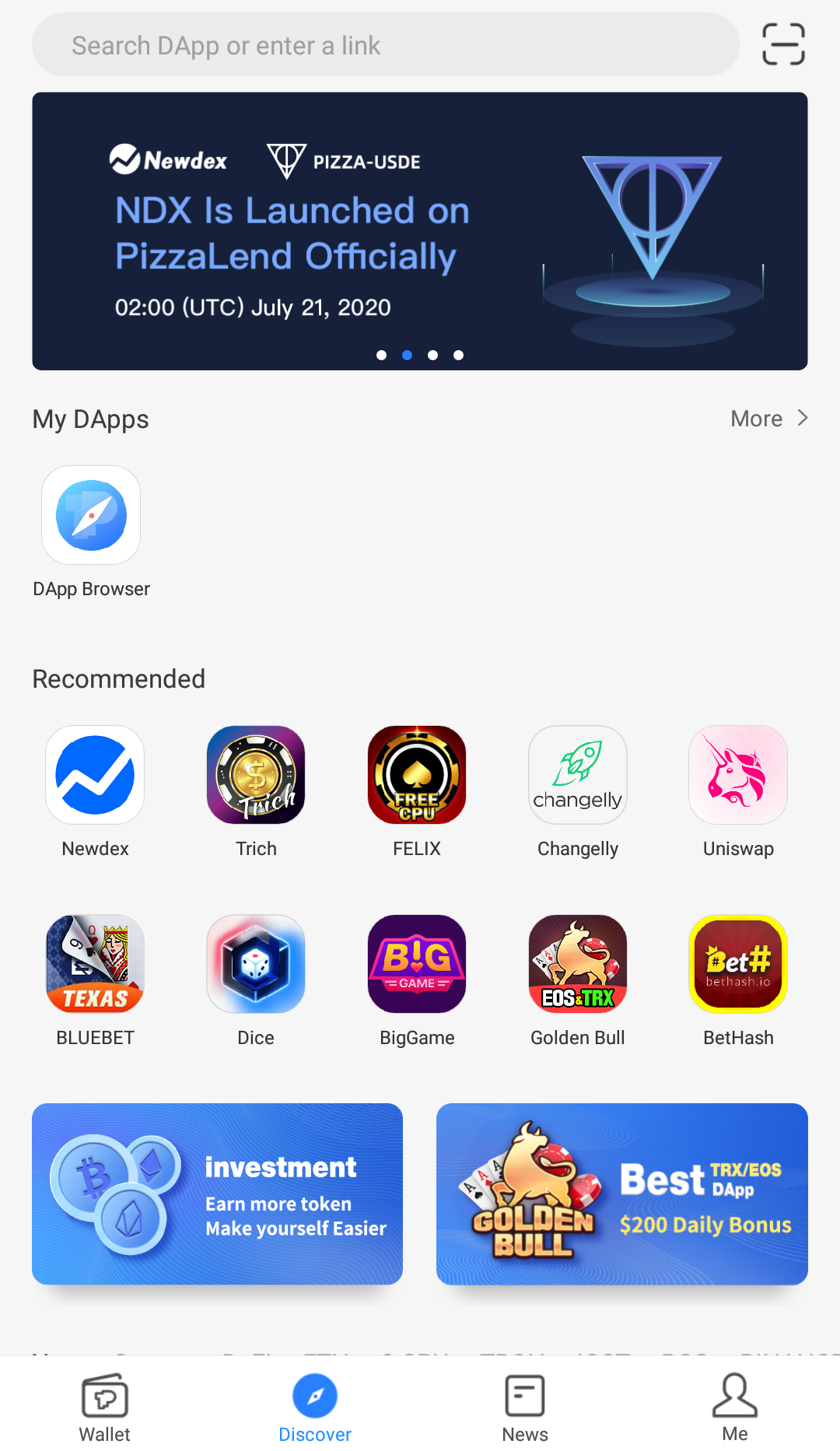This screenshot has height=1451, width=840.
Task: Open the NDX PizzaLend launch banner
Action: pyautogui.click(x=419, y=231)
